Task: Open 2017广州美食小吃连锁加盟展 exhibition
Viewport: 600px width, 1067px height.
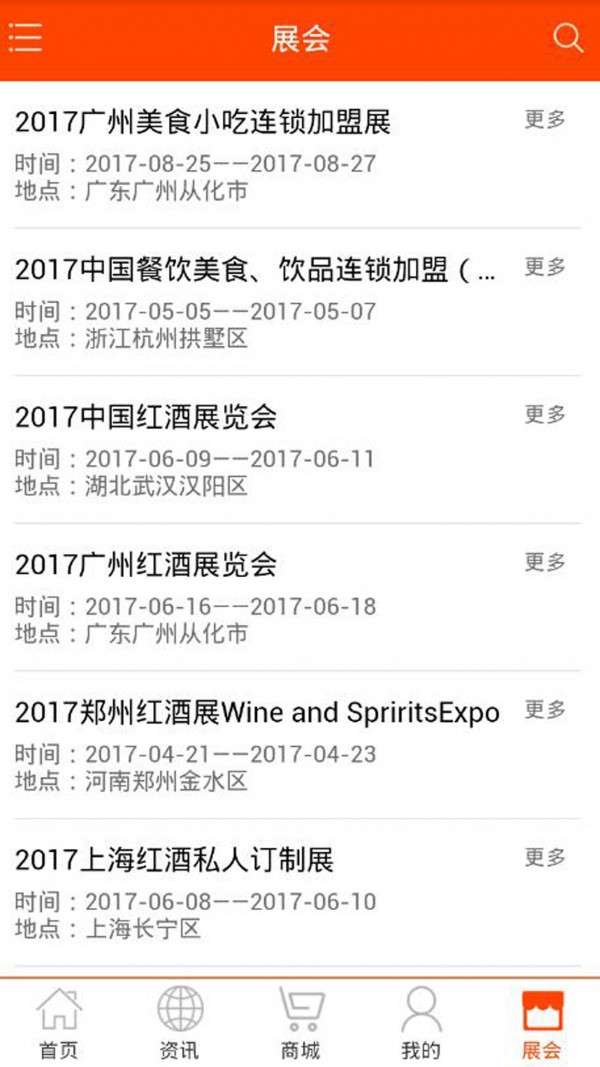Action: [203, 122]
